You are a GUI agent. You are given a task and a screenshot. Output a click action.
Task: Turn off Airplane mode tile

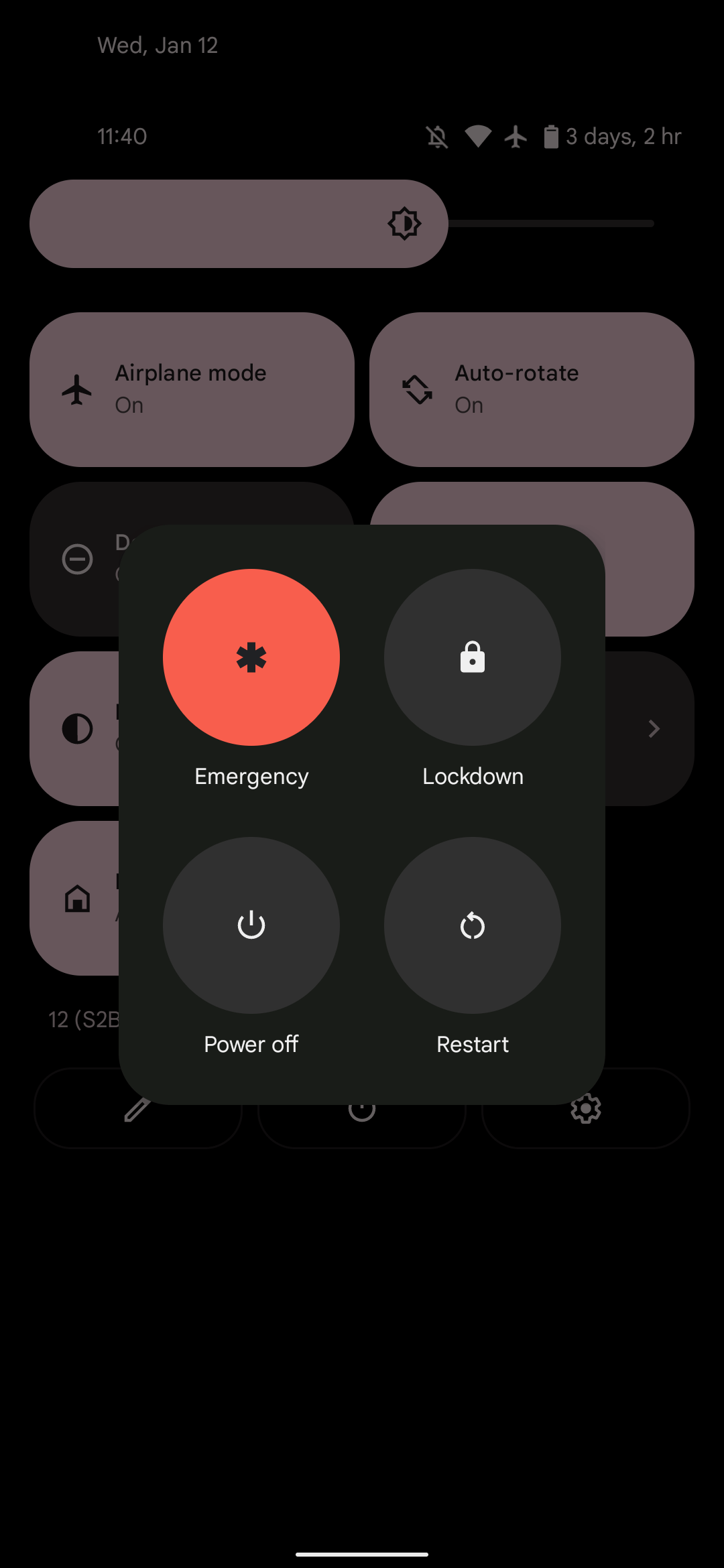(192, 389)
